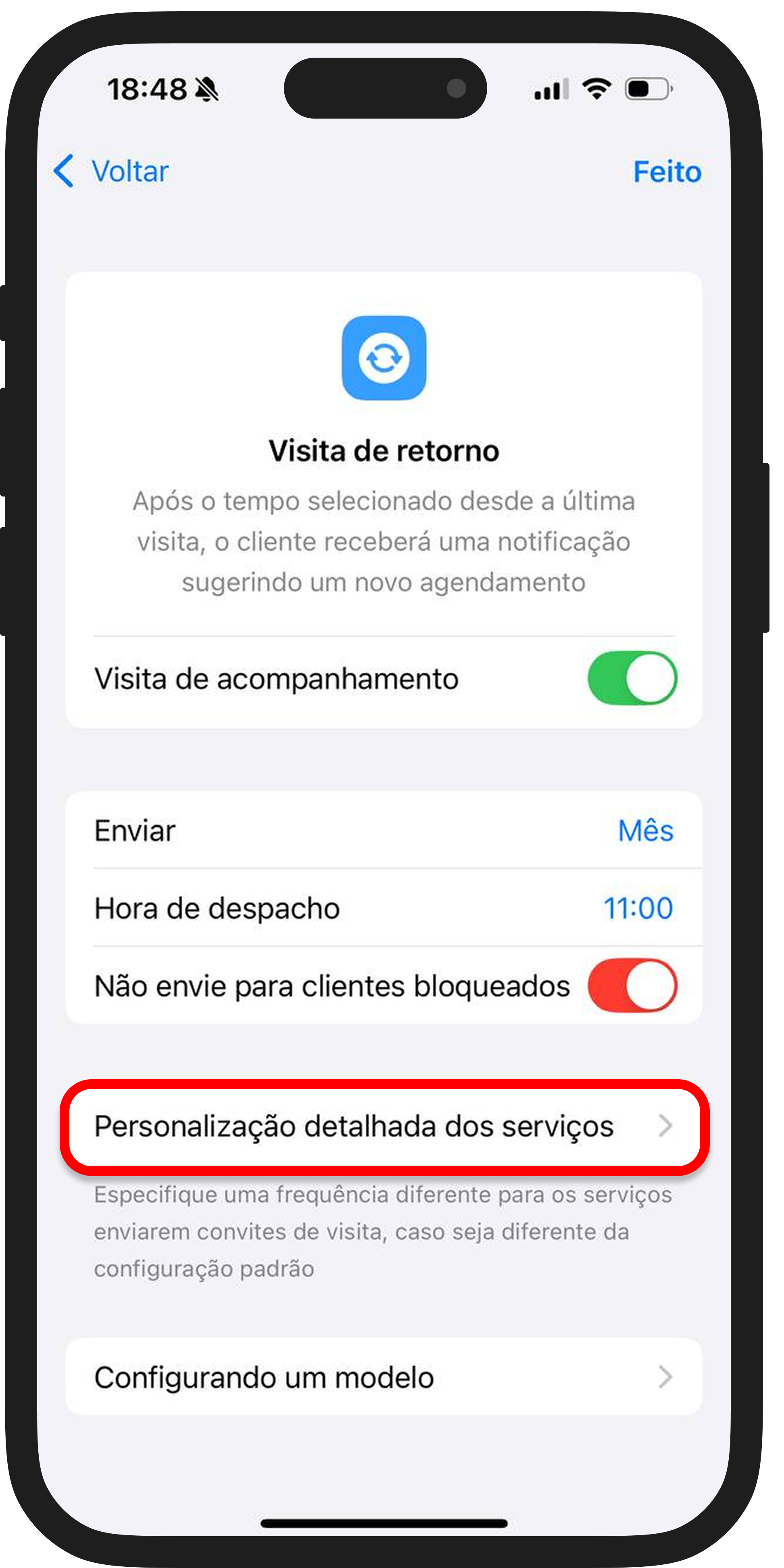784x1568 pixels.
Task: Open Configurando um modelo
Action: [x=384, y=1377]
